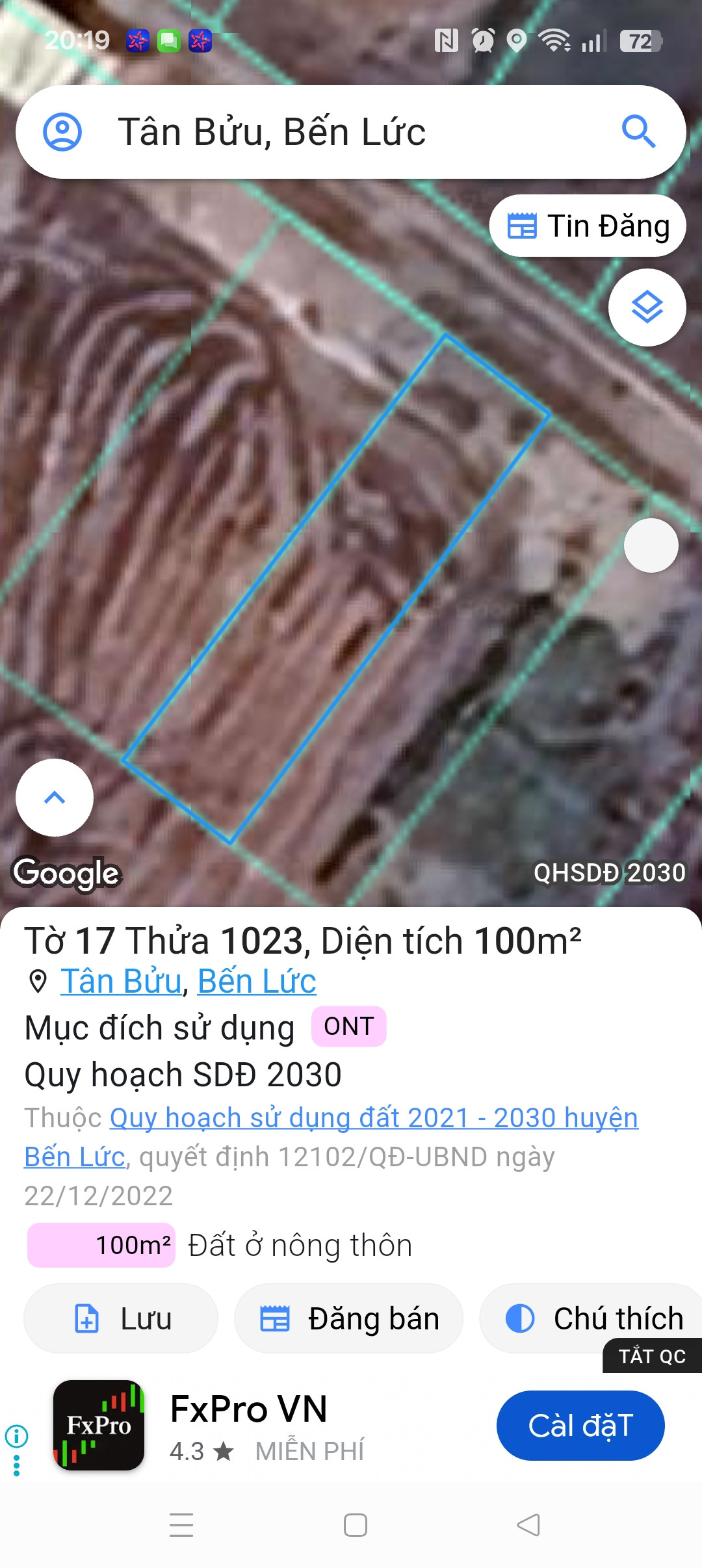702x1568 pixels.
Task: Open the map layers button
Action: [647, 307]
